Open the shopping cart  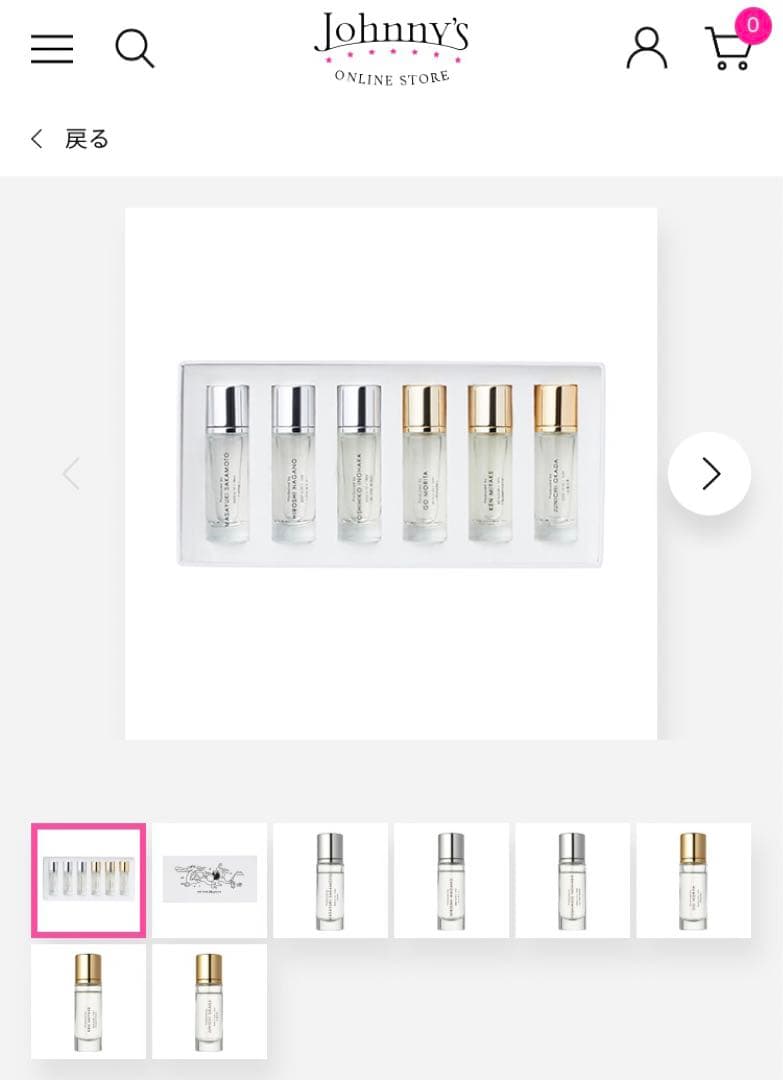pos(729,48)
